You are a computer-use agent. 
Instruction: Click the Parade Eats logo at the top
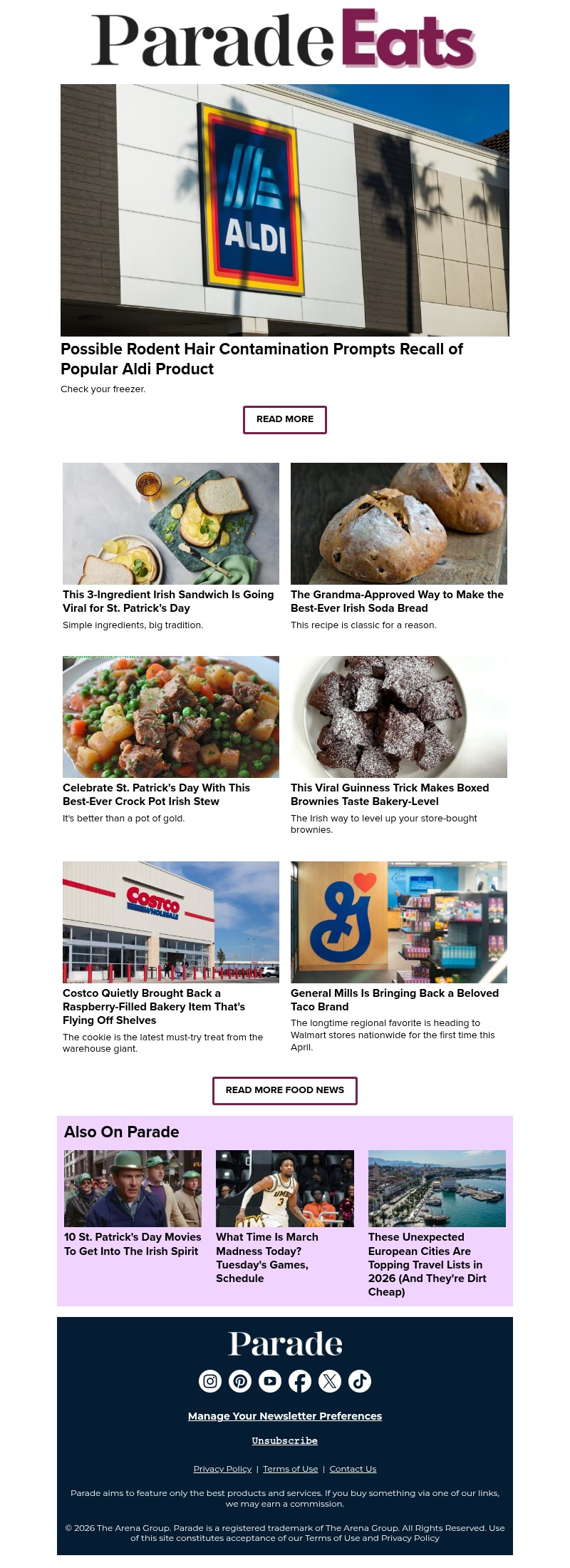284,41
